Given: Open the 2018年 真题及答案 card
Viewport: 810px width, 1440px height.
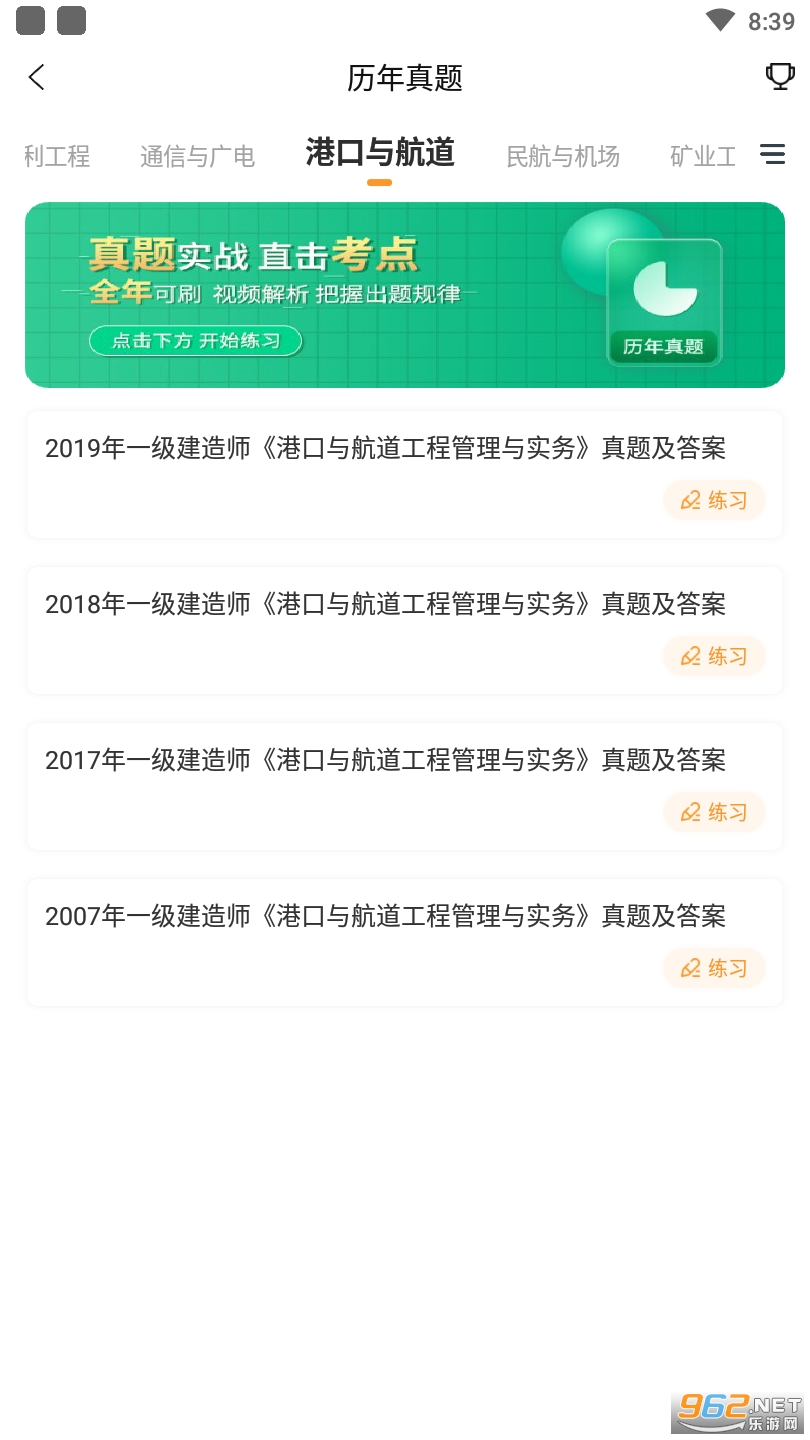Looking at the screenshot, I should point(385,604).
